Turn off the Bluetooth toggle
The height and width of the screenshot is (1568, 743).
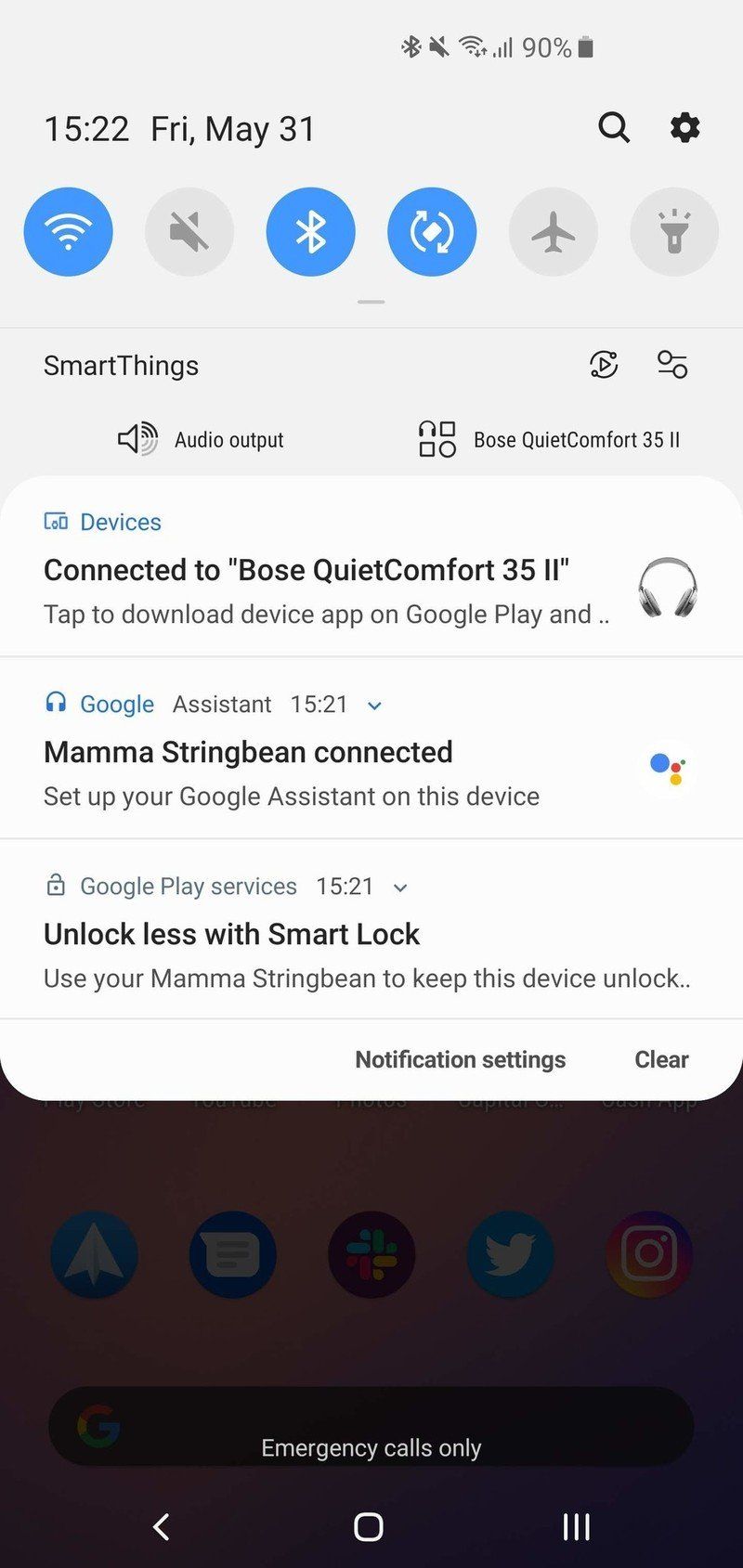click(310, 231)
